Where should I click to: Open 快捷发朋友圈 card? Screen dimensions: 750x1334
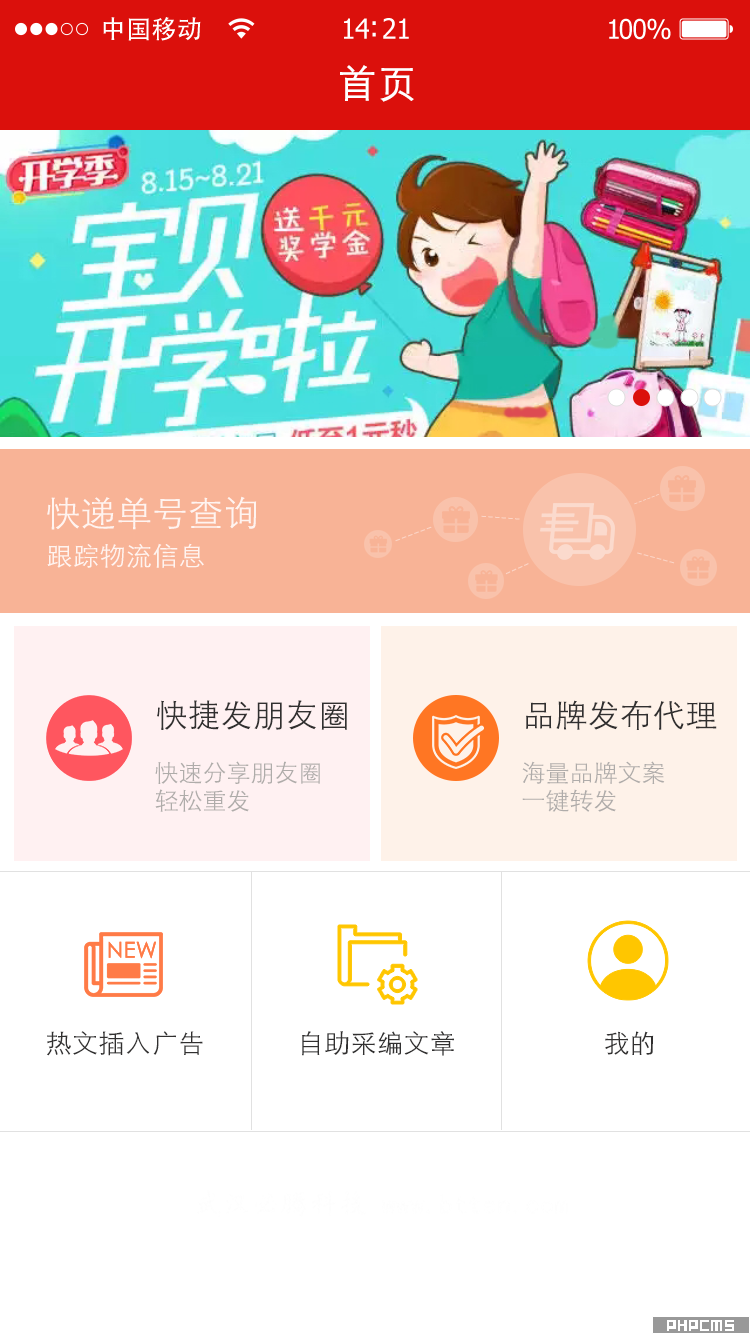[192, 743]
